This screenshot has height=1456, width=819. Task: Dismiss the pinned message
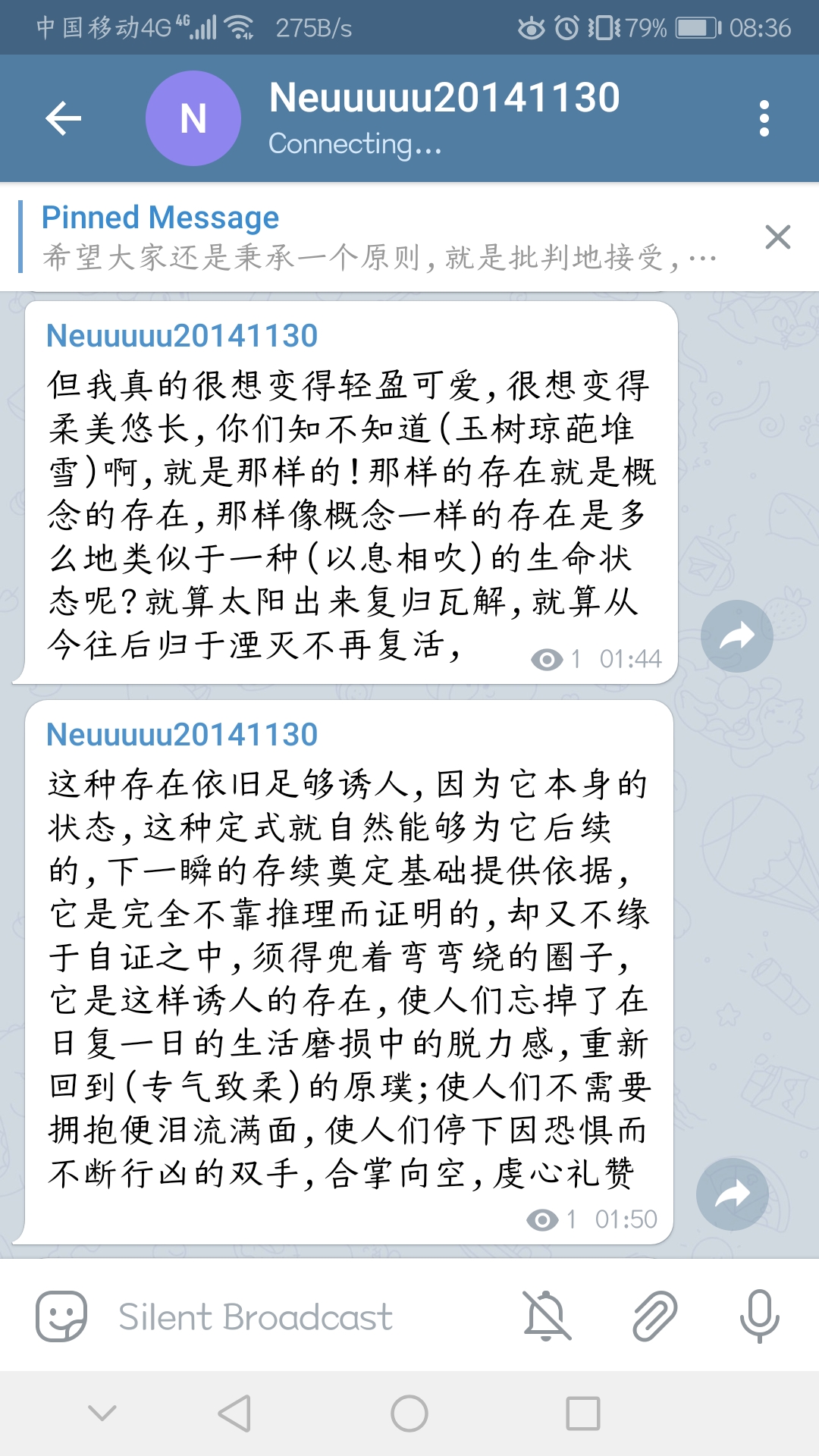[777, 237]
